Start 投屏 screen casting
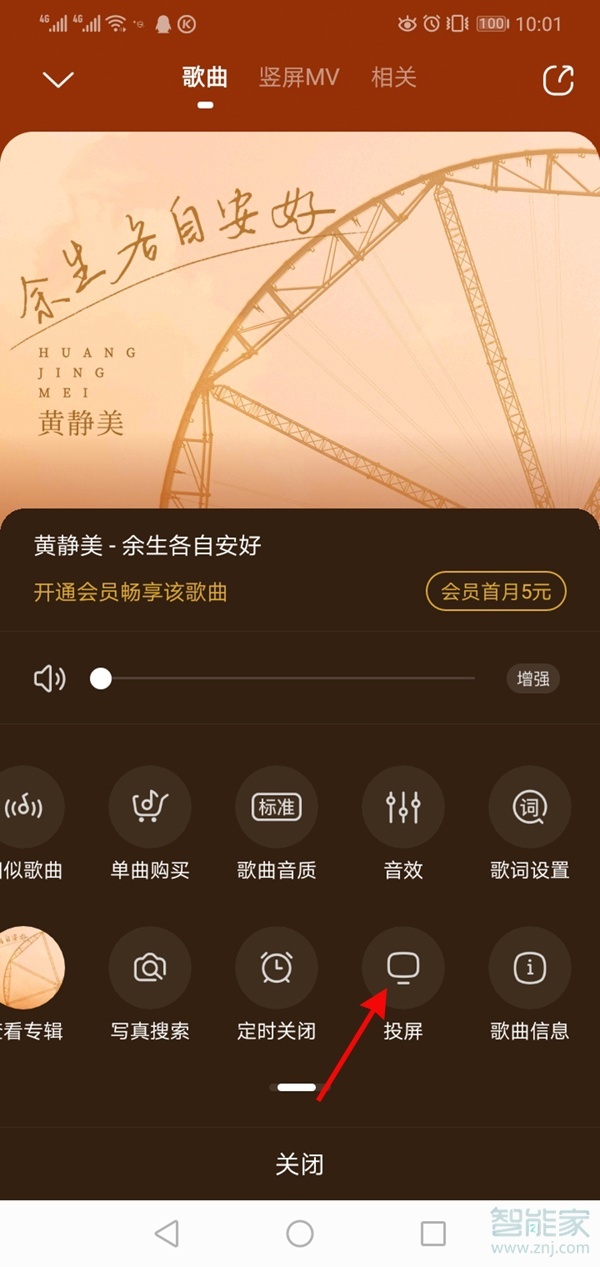600x1267 pixels. [403, 967]
